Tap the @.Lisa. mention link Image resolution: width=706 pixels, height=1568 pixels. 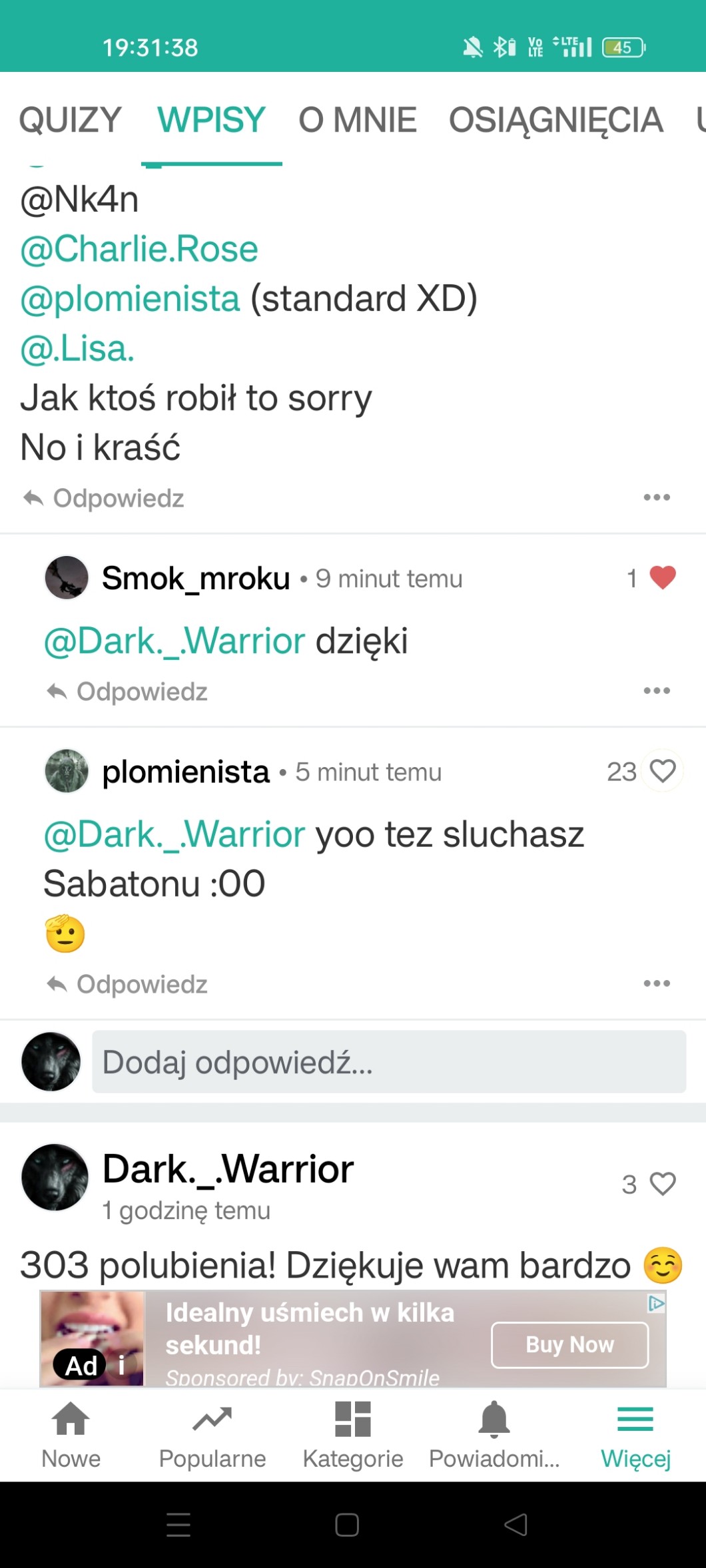click(x=77, y=348)
